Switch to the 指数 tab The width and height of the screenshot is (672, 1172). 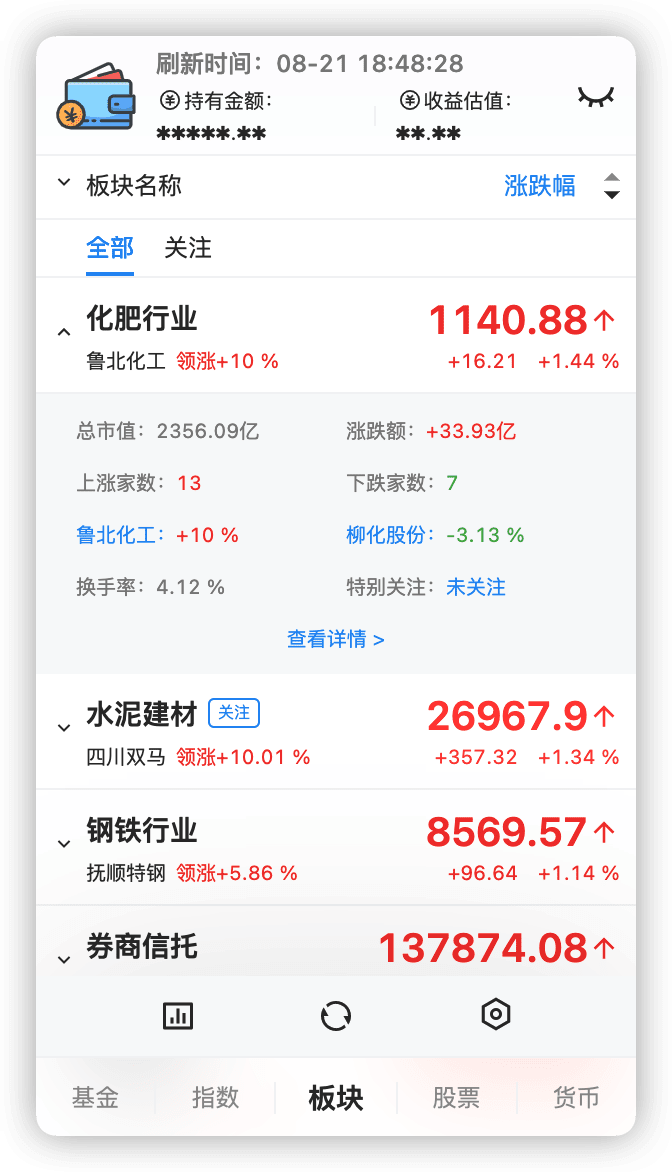pyautogui.click(x=215, y=1098)
